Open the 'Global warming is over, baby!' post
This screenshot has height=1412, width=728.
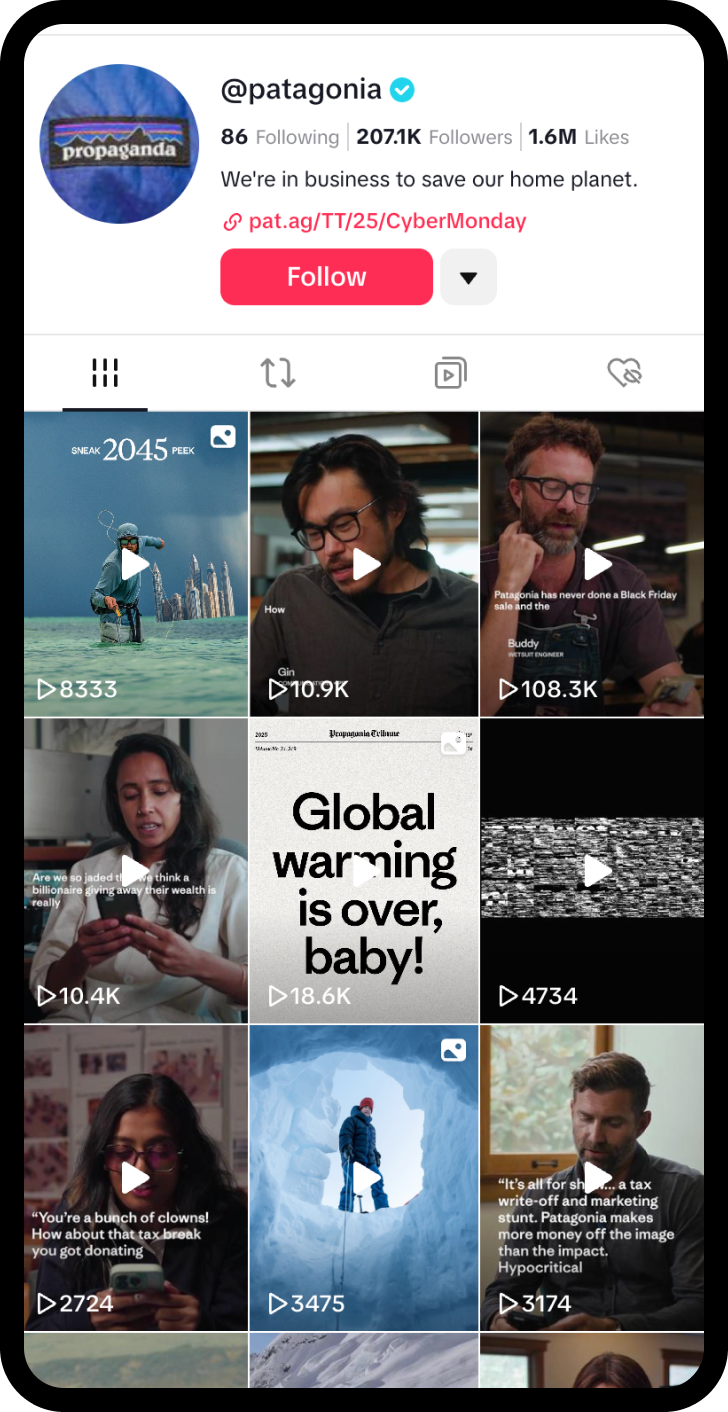pyautogui.click(x=365, y=870)
